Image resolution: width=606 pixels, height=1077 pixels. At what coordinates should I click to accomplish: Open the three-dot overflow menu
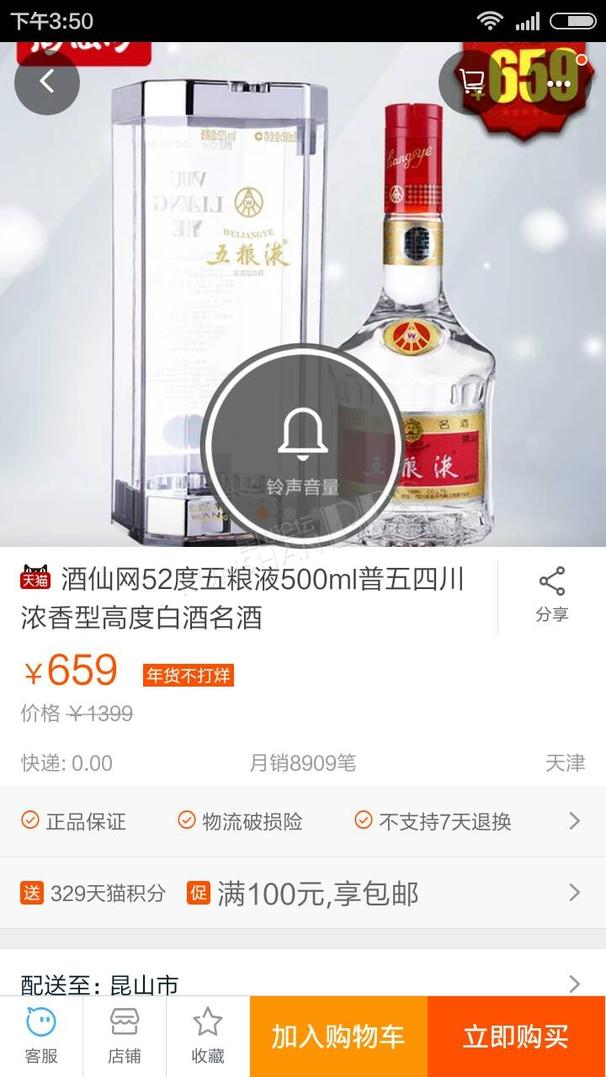pyautogui.click(x=557, y=83)
